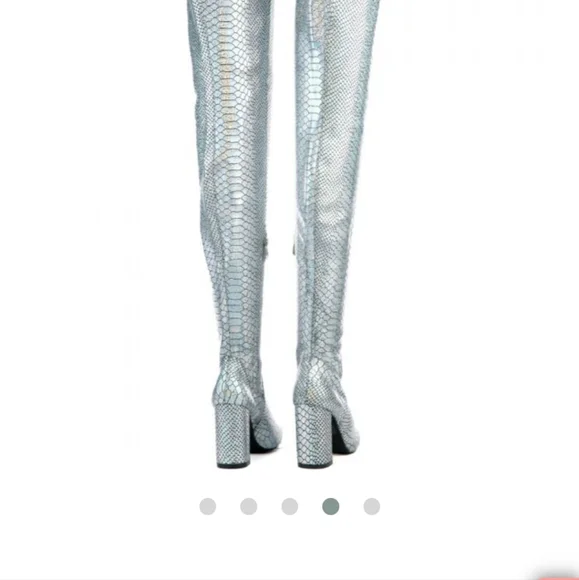Select the second image indicator dot
The width and height of the screenshot is (579, 580).
[249, 506]
